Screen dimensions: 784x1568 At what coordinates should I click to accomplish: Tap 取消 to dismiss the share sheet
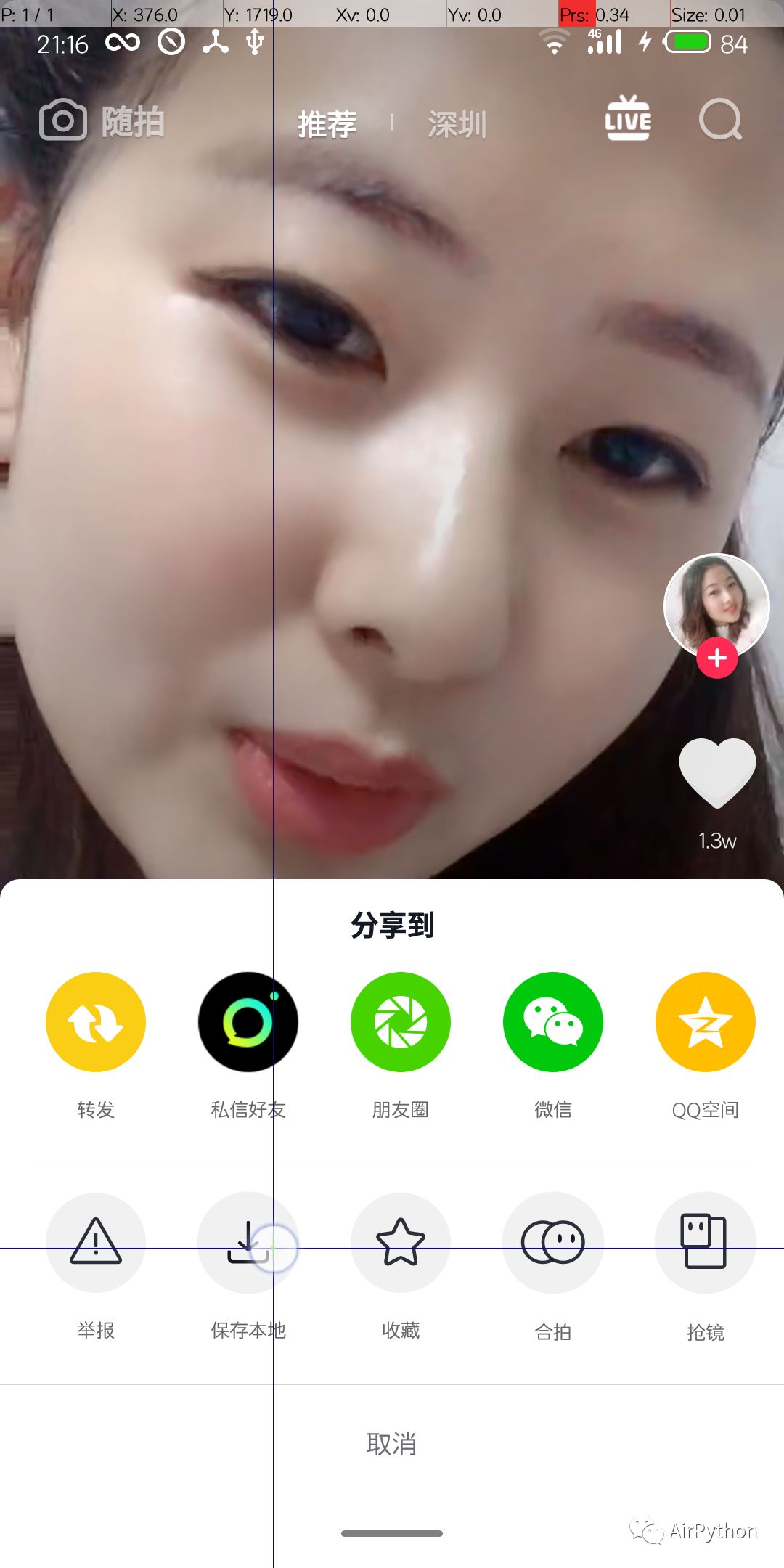tap(392, 1444)
